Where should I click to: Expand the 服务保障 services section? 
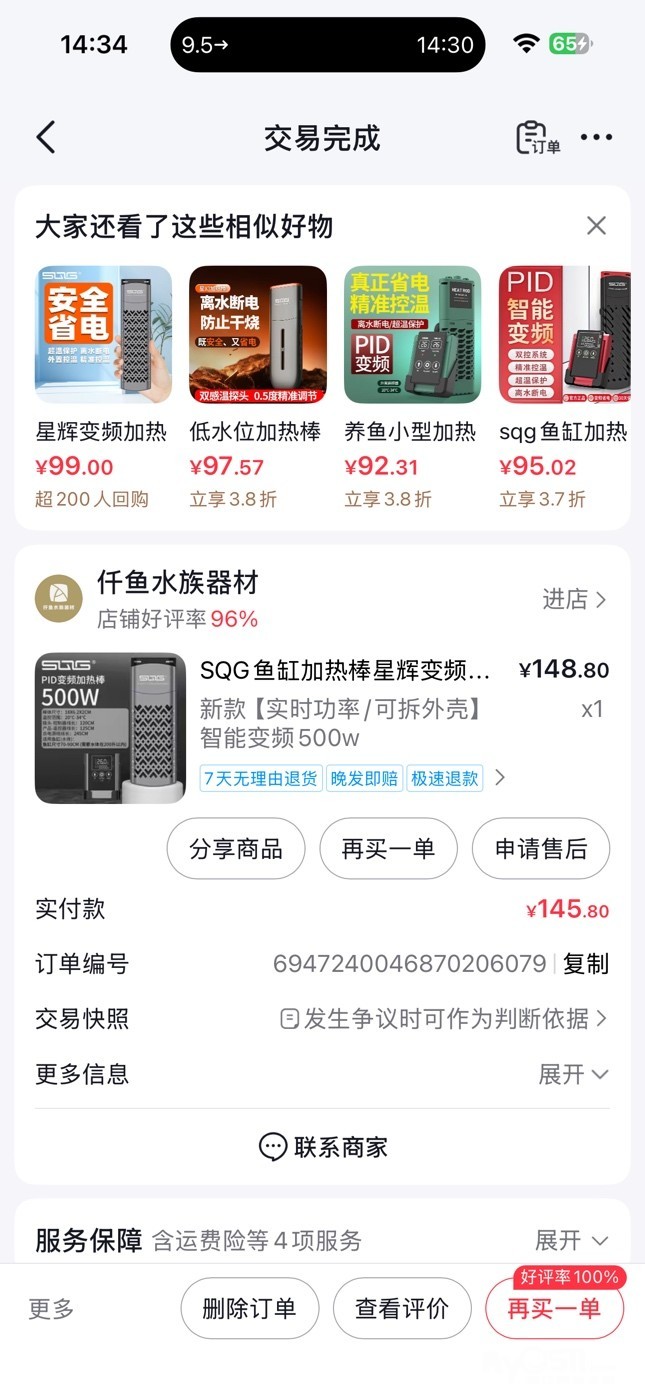(x=571, y=1241)
